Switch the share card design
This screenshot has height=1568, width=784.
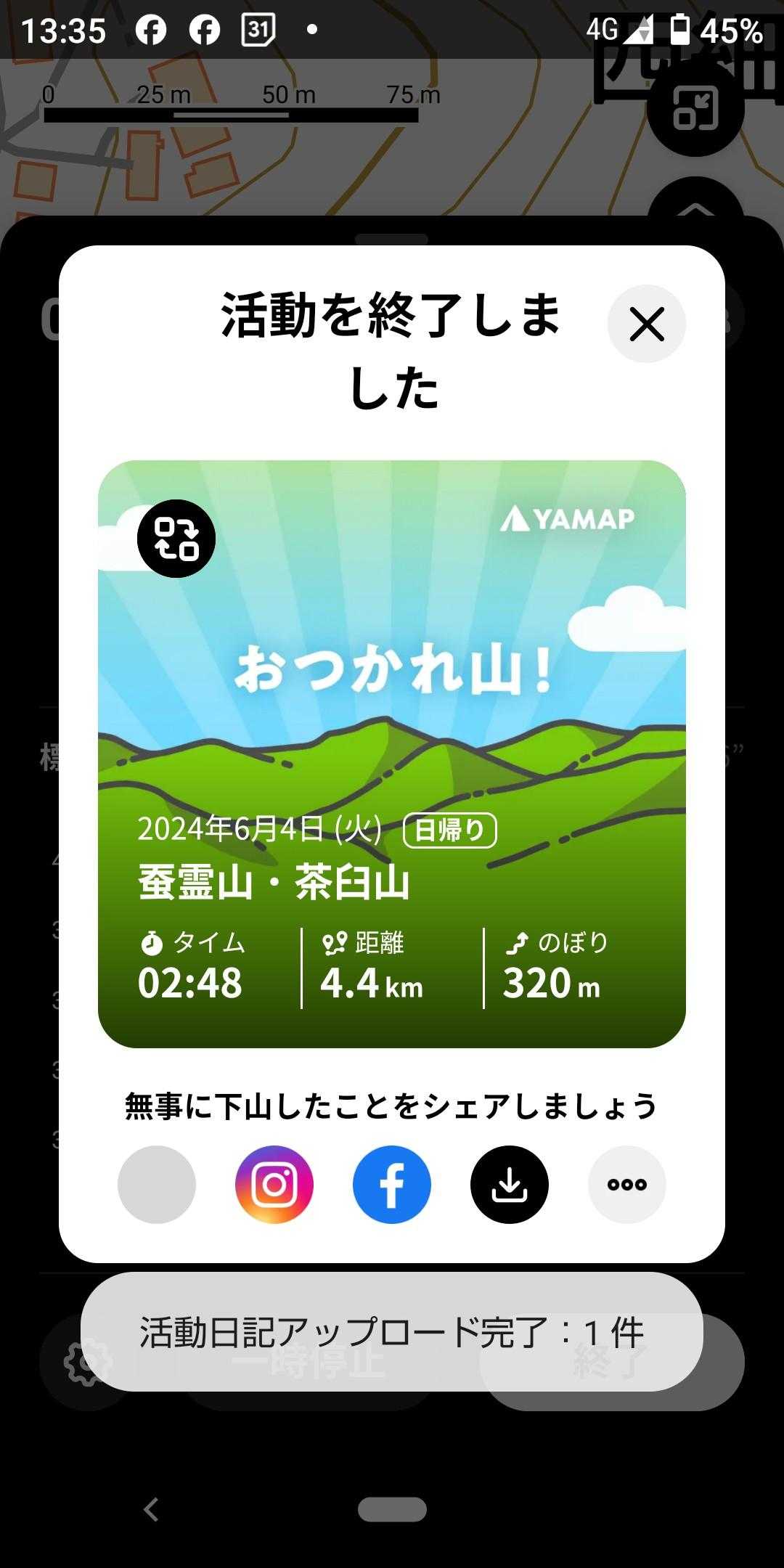176,539
